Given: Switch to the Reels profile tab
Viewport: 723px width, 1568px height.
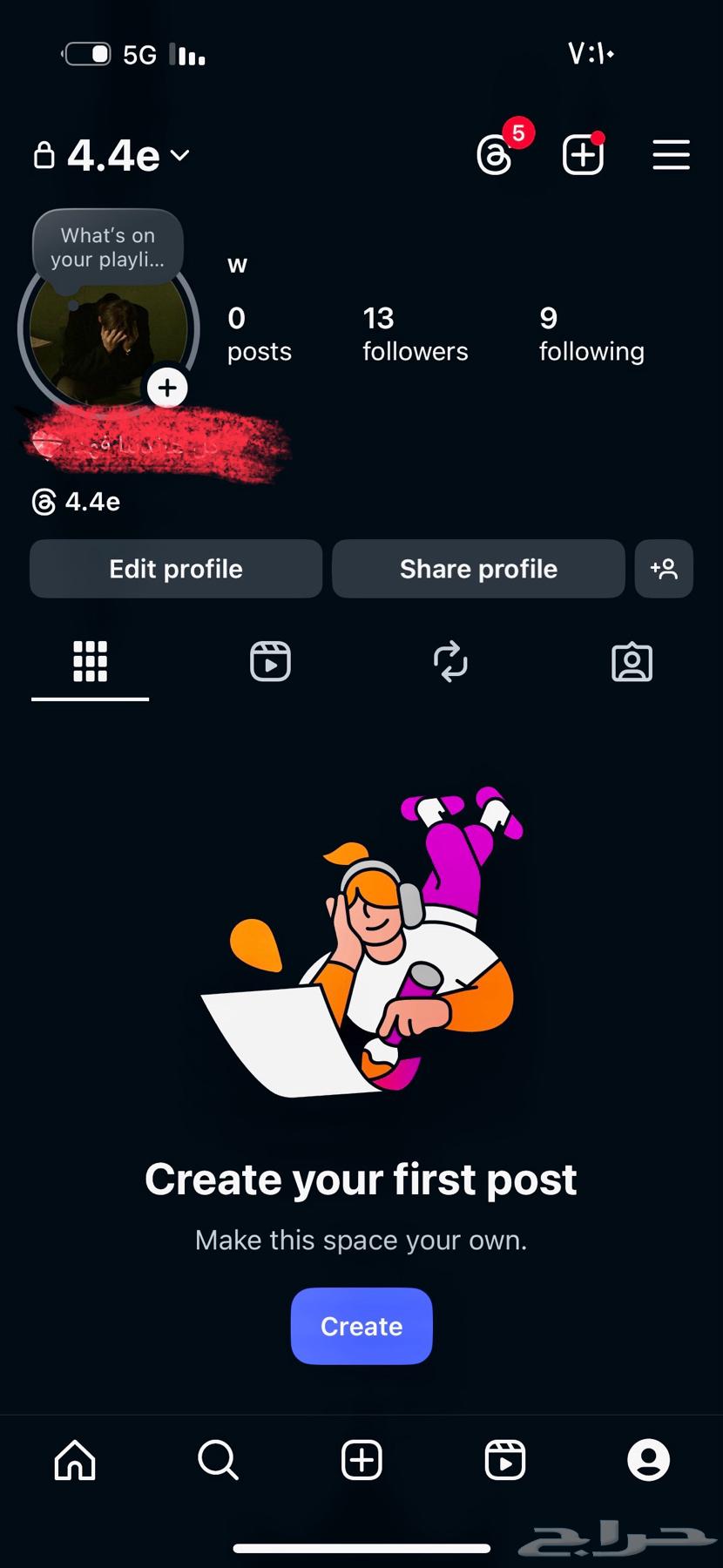Looking at the screenshot, I should coord(270,662).
